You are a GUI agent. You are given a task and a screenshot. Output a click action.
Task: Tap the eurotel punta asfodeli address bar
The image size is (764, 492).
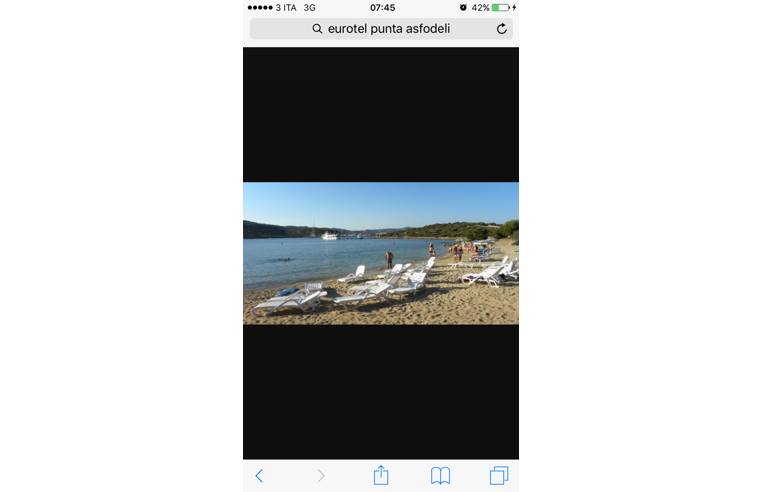pyautogui.click(x=381, y=29)
